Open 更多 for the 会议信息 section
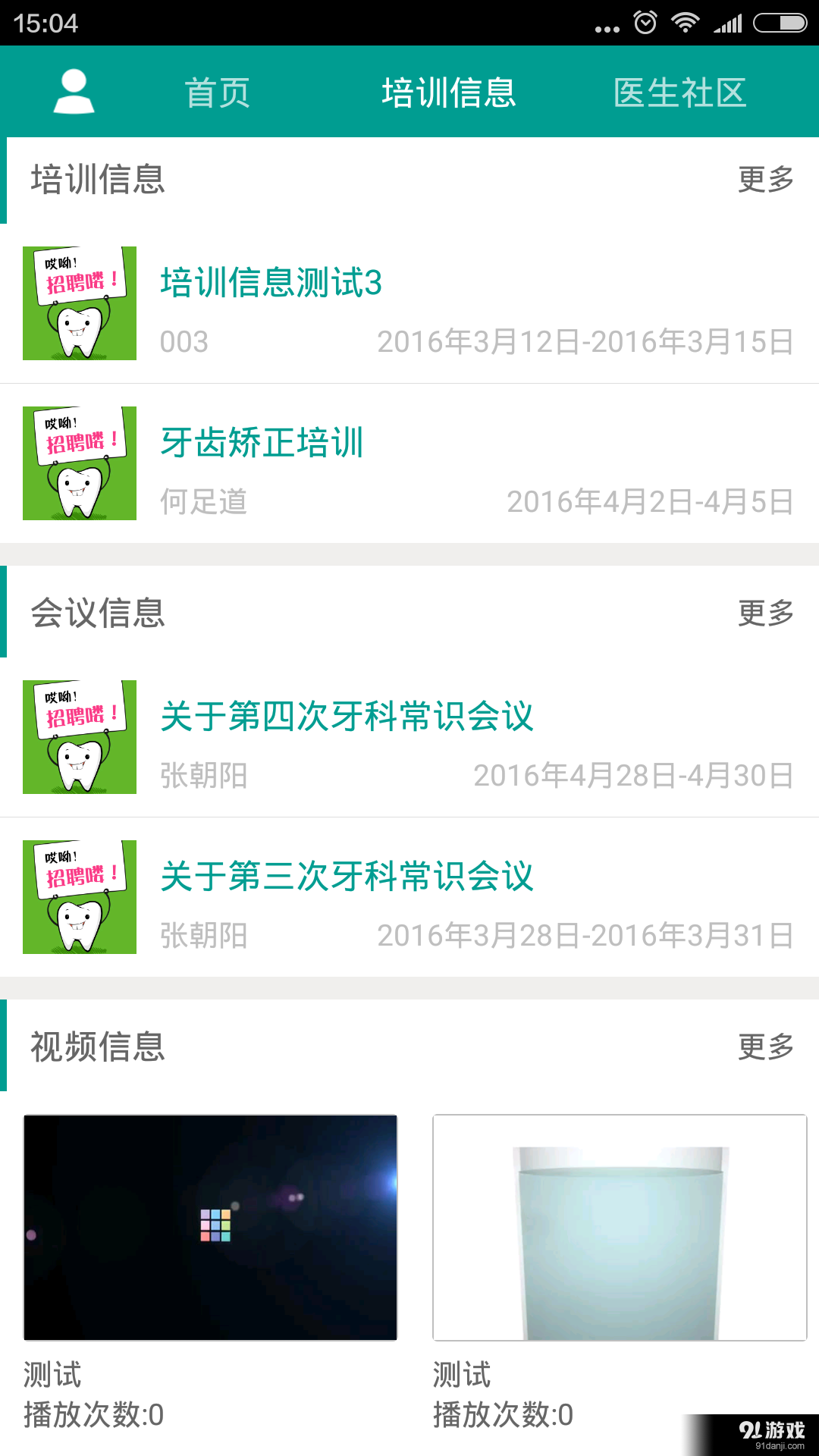Image resolution: width=819 pixels, height=1456 pixels. tap(764, 614)
